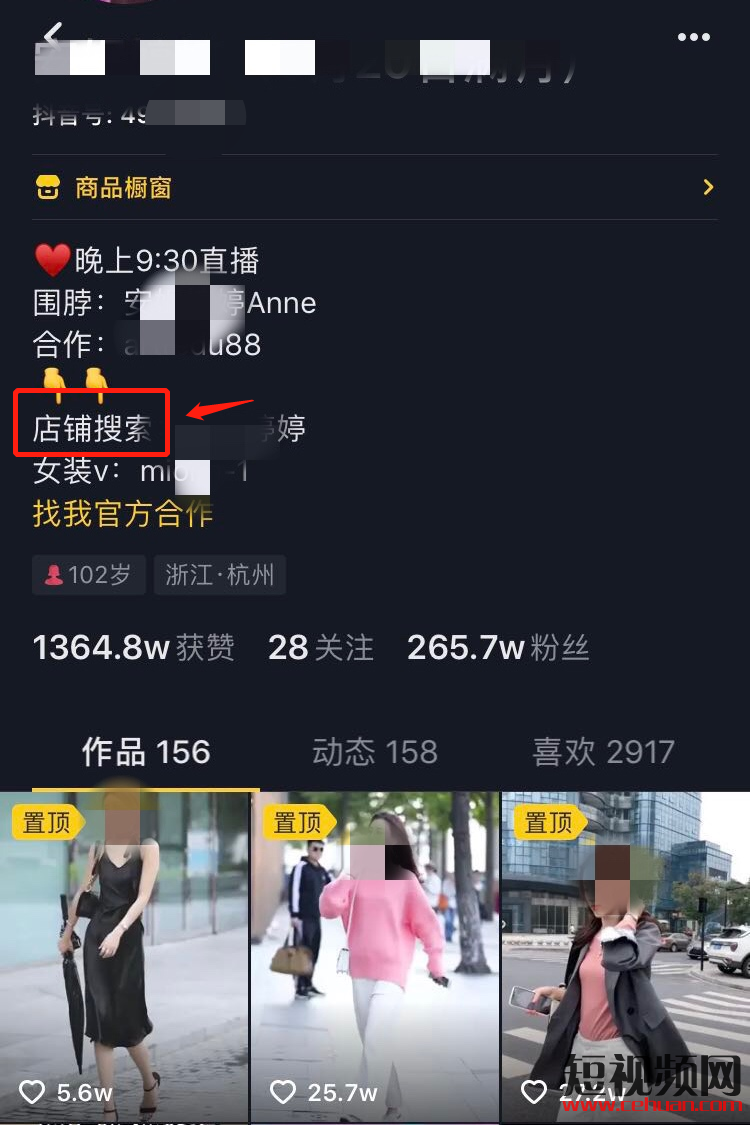This screenshot has height=1125, width=750.
Task: Switch to the 作品 156 tab
Action: coord(146,752)
